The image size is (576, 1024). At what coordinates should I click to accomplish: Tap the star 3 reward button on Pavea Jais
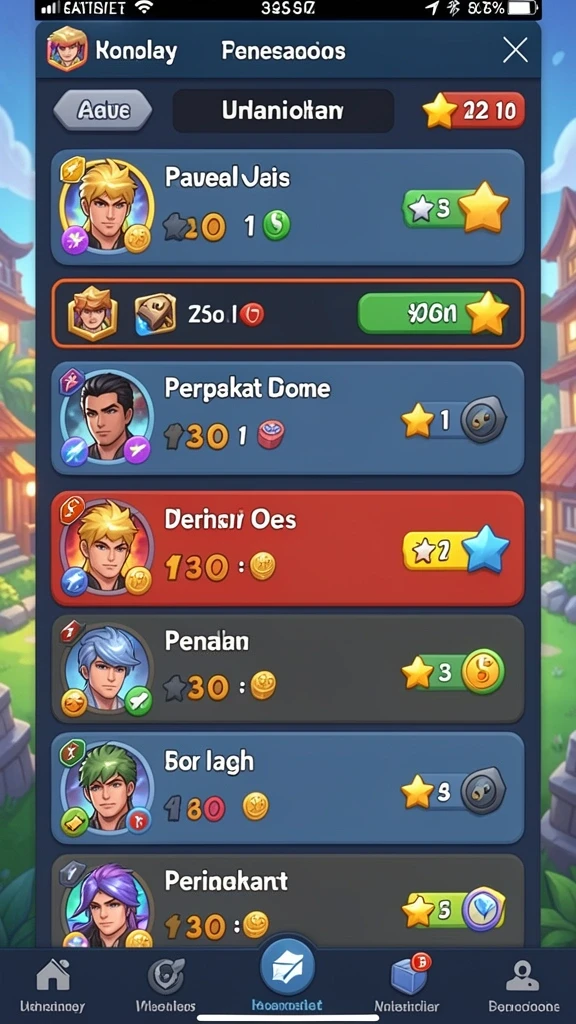(455, 208)
